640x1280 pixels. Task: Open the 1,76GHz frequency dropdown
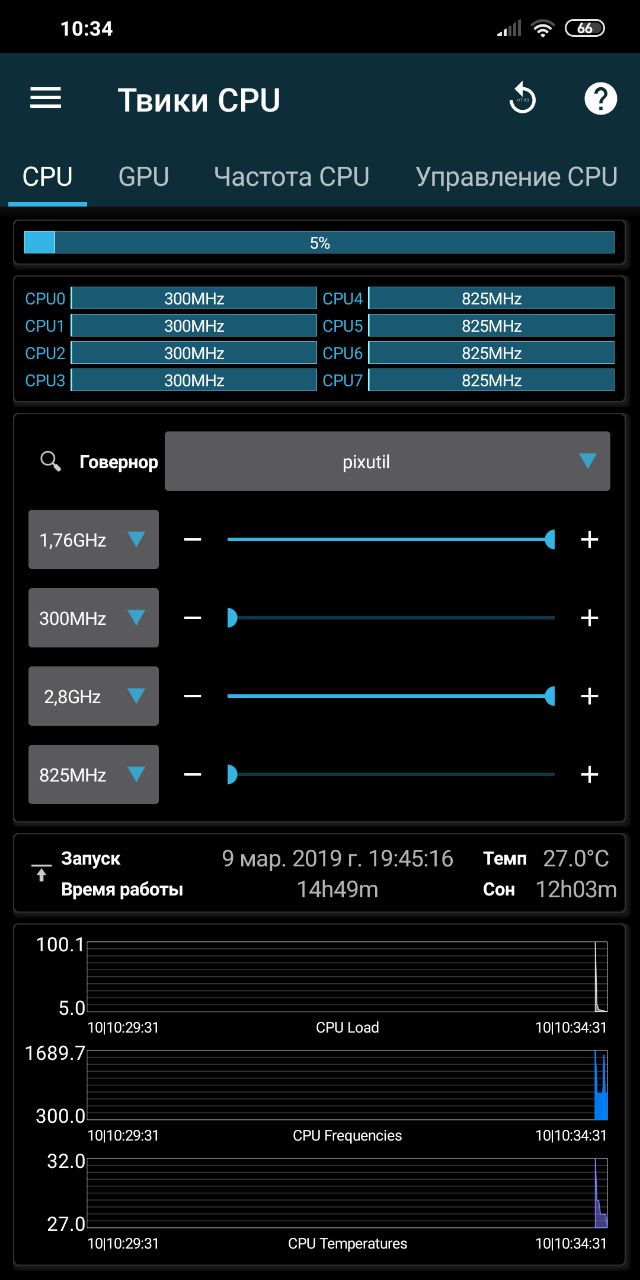point(93,540)
